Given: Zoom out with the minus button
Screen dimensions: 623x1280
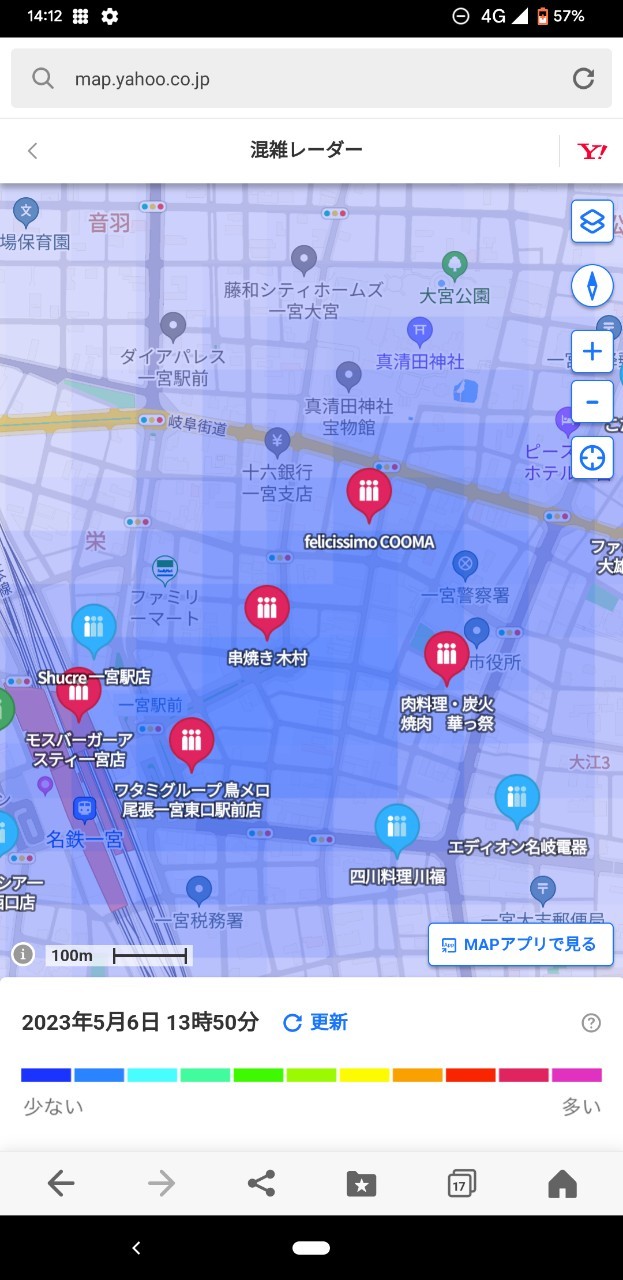Looking at the screenshot, I should click(592, 402).
